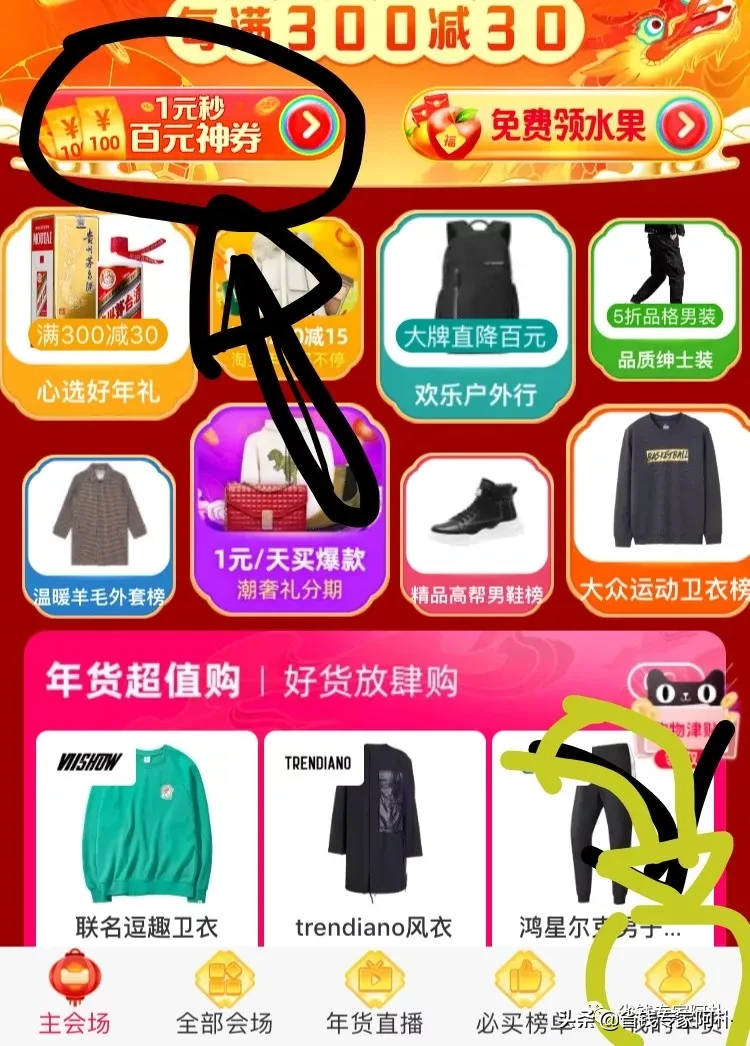Switch to the 主会场 tab
The width and height of the screenshot is (750, 1046).
(74, 996)
